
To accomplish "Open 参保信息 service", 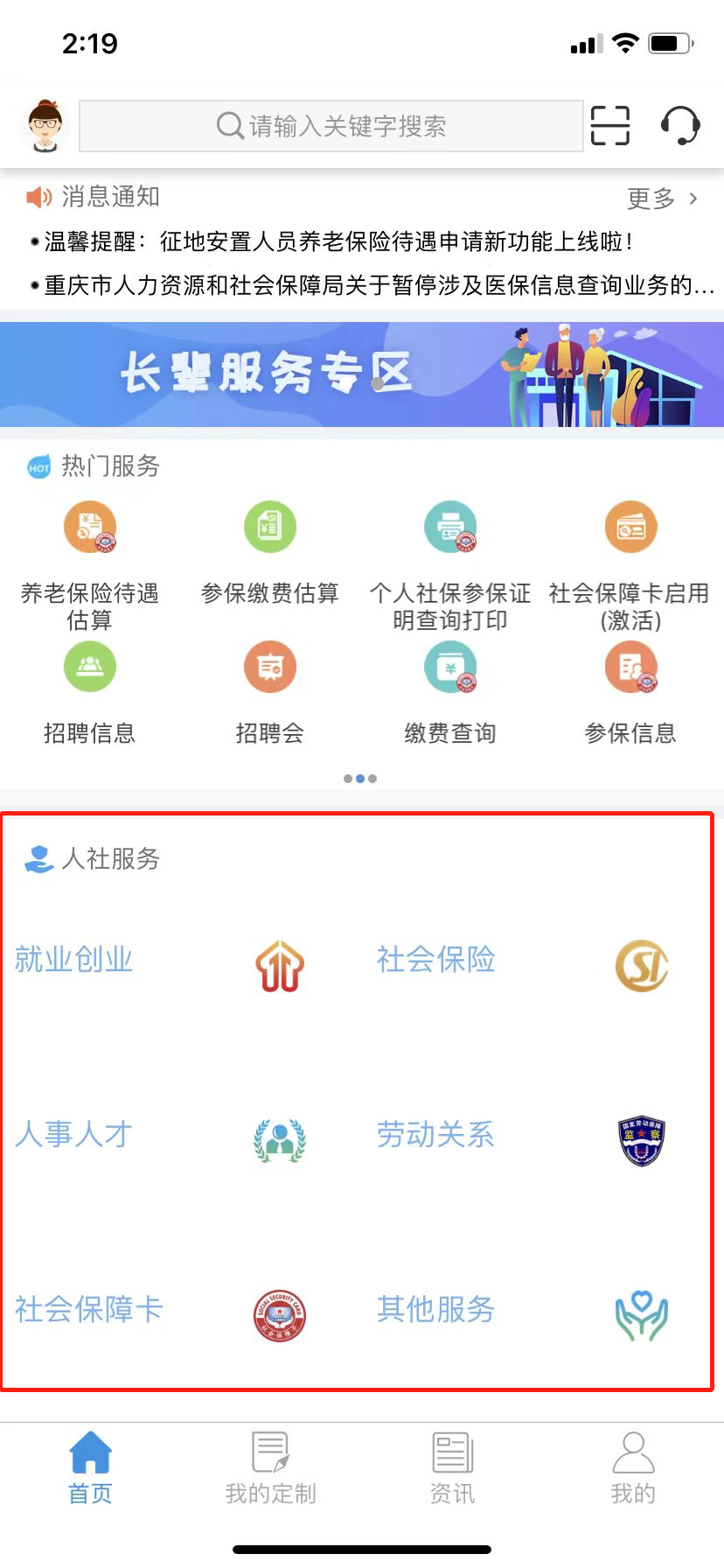I will click(x=630, y=691).
